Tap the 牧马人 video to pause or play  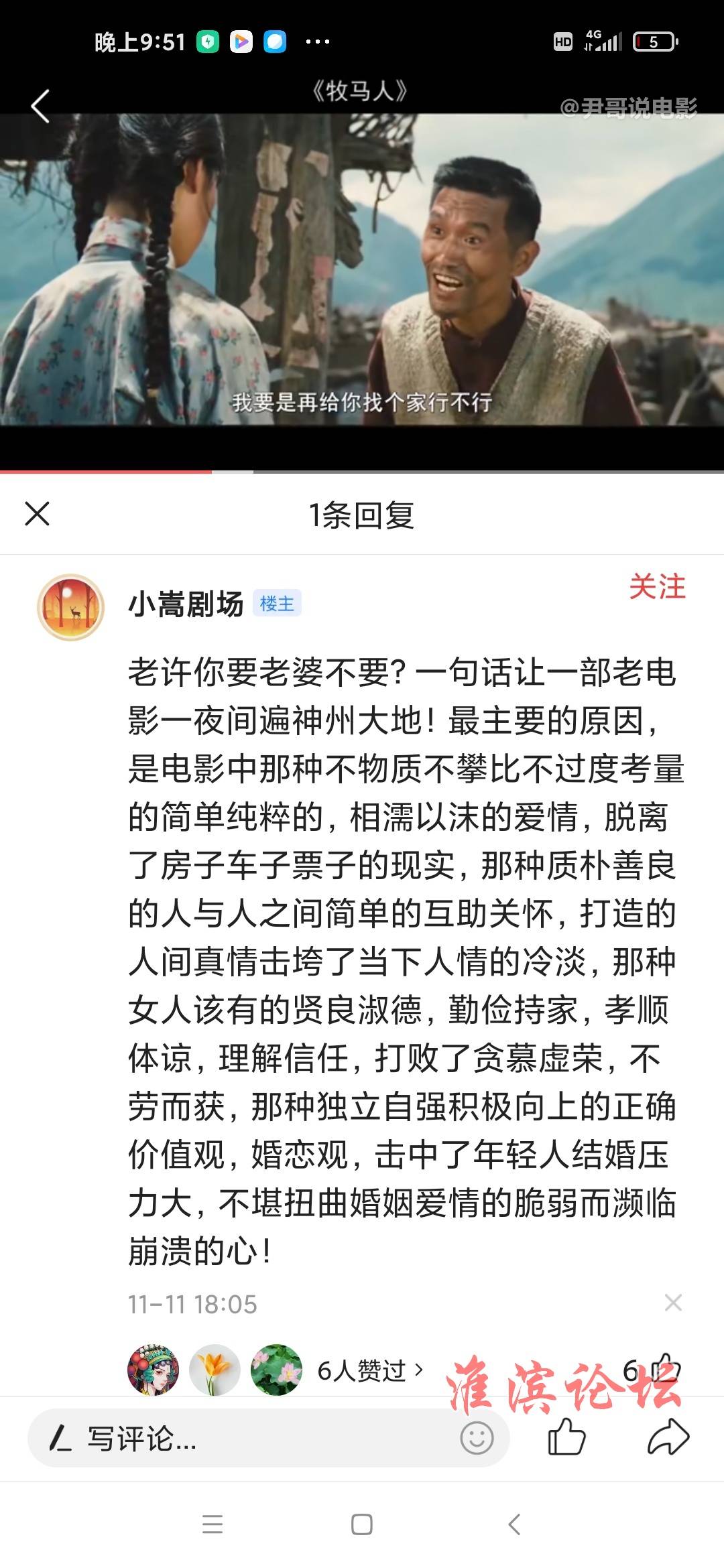362,268
